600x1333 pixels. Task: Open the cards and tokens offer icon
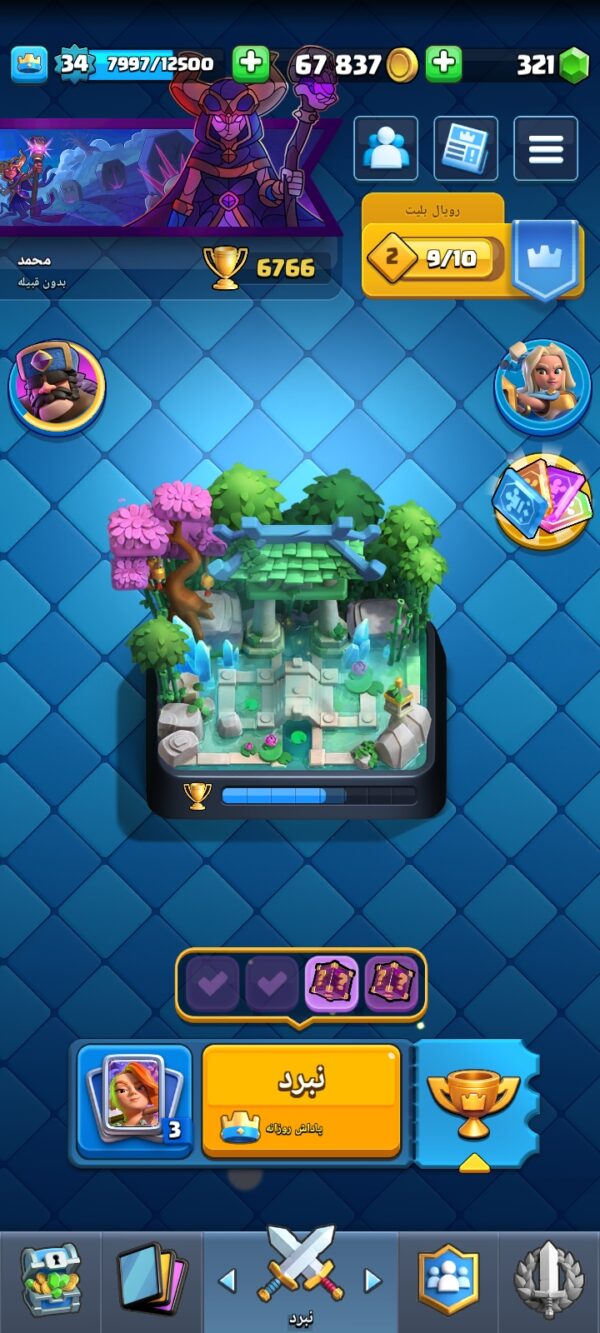[541, 501]
